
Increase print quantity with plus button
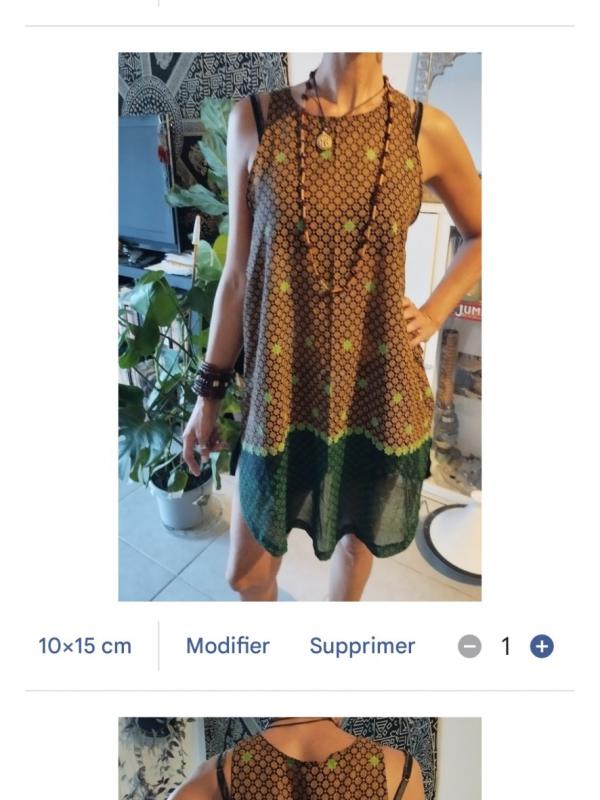tap(541, 647)
